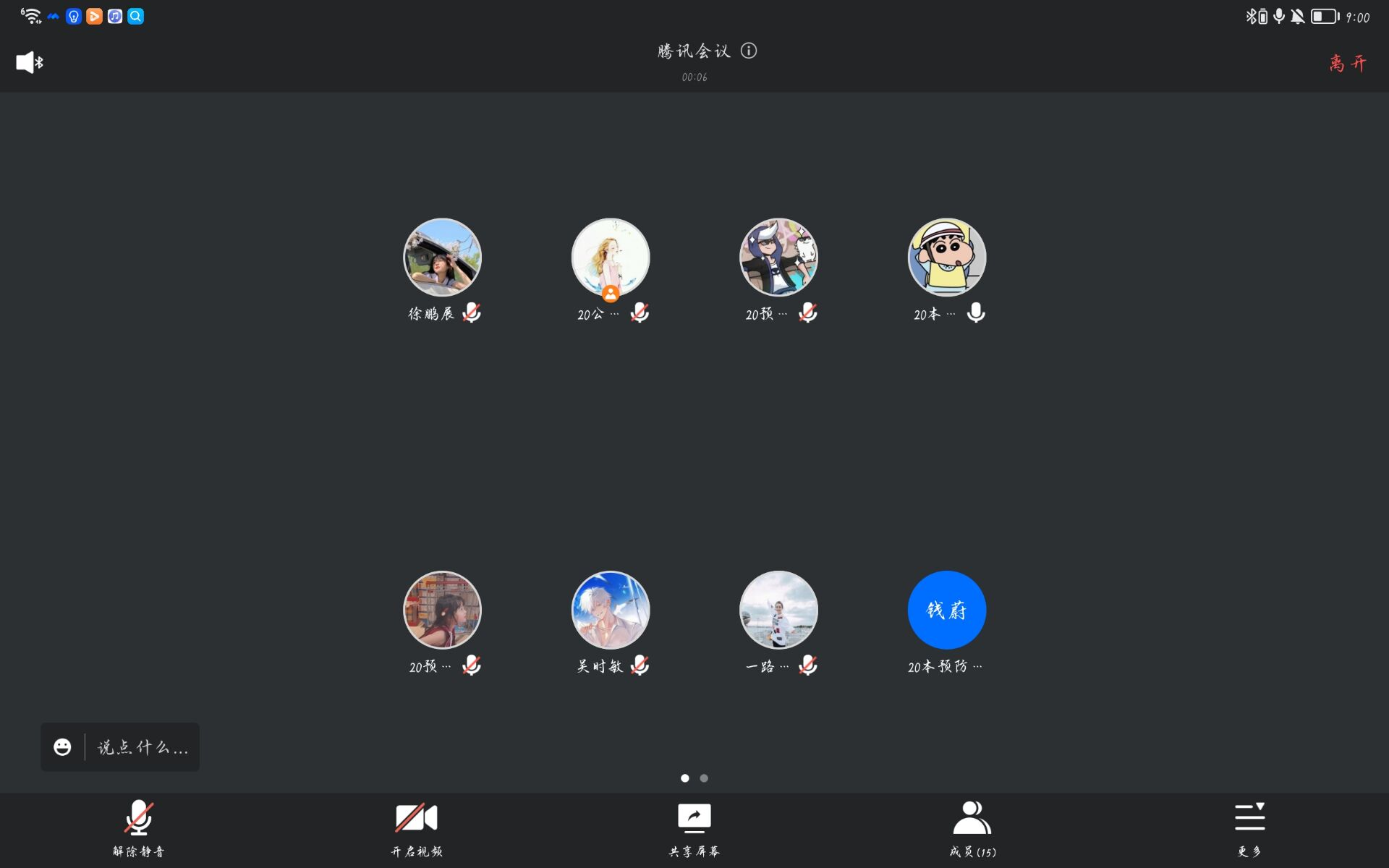Screen dimensions: 1389x868
Task: Open the 成员(15) members list
Action: tap(972, 828)
